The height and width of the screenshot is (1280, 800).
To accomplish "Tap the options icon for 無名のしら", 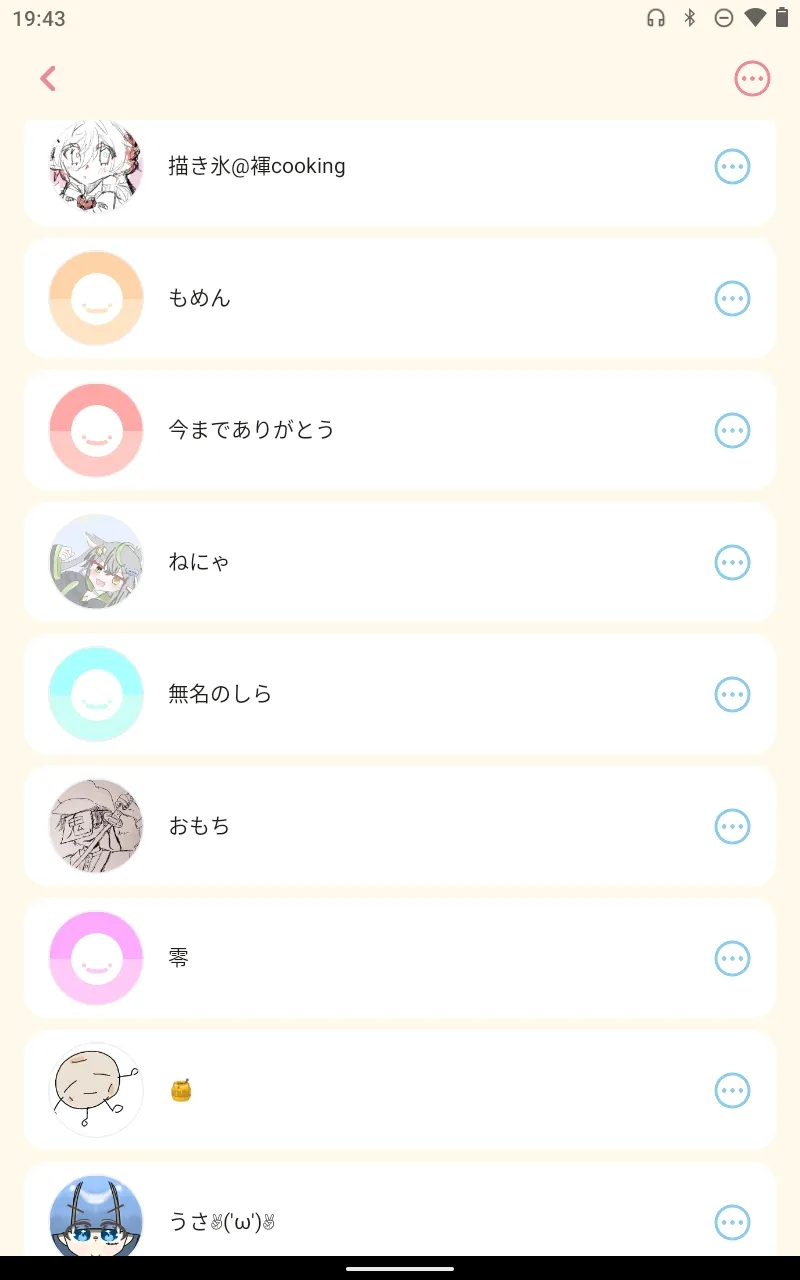I will pos(732,694).
